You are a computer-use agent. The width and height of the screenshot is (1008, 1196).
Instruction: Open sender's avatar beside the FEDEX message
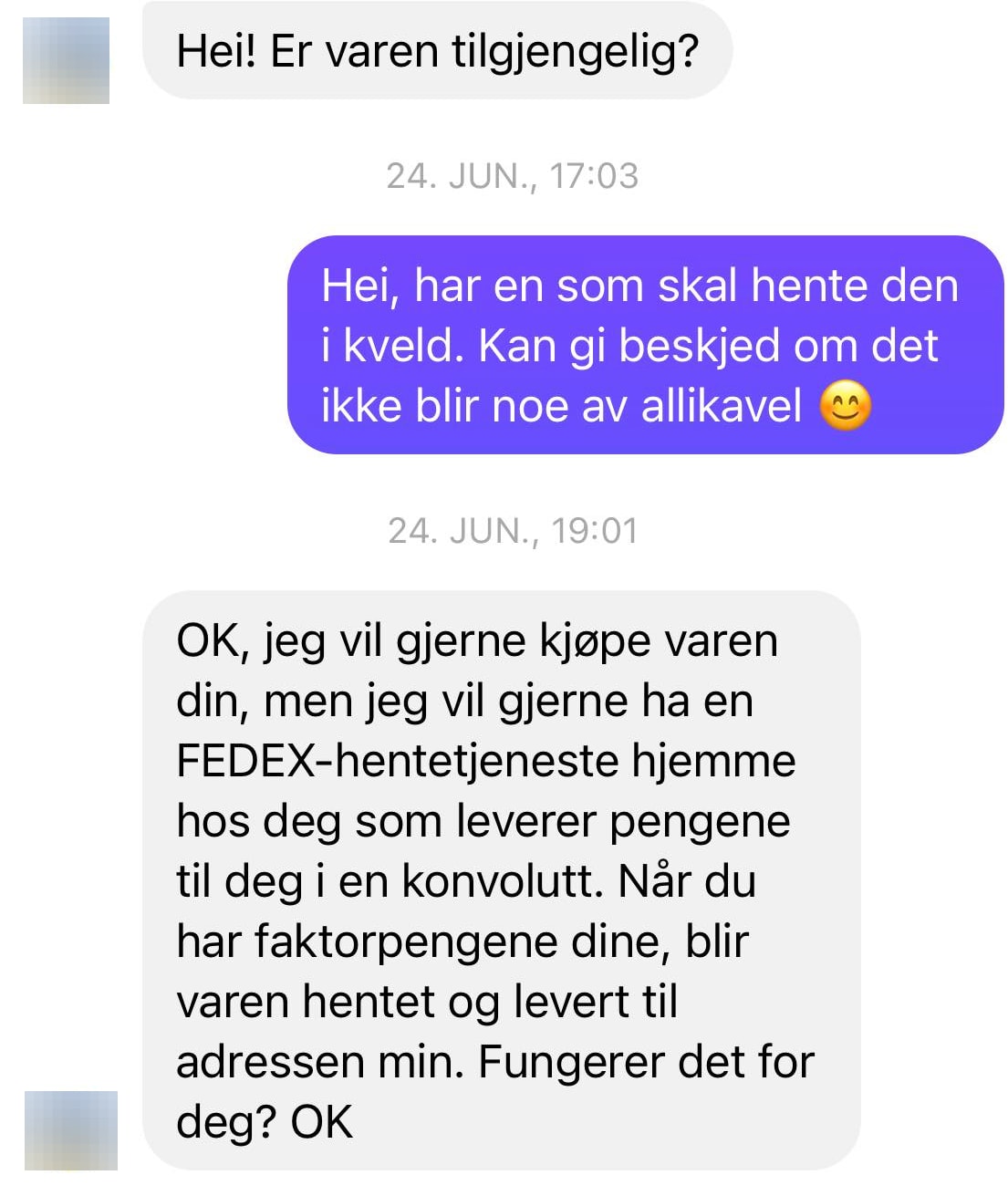point(71,1129)
